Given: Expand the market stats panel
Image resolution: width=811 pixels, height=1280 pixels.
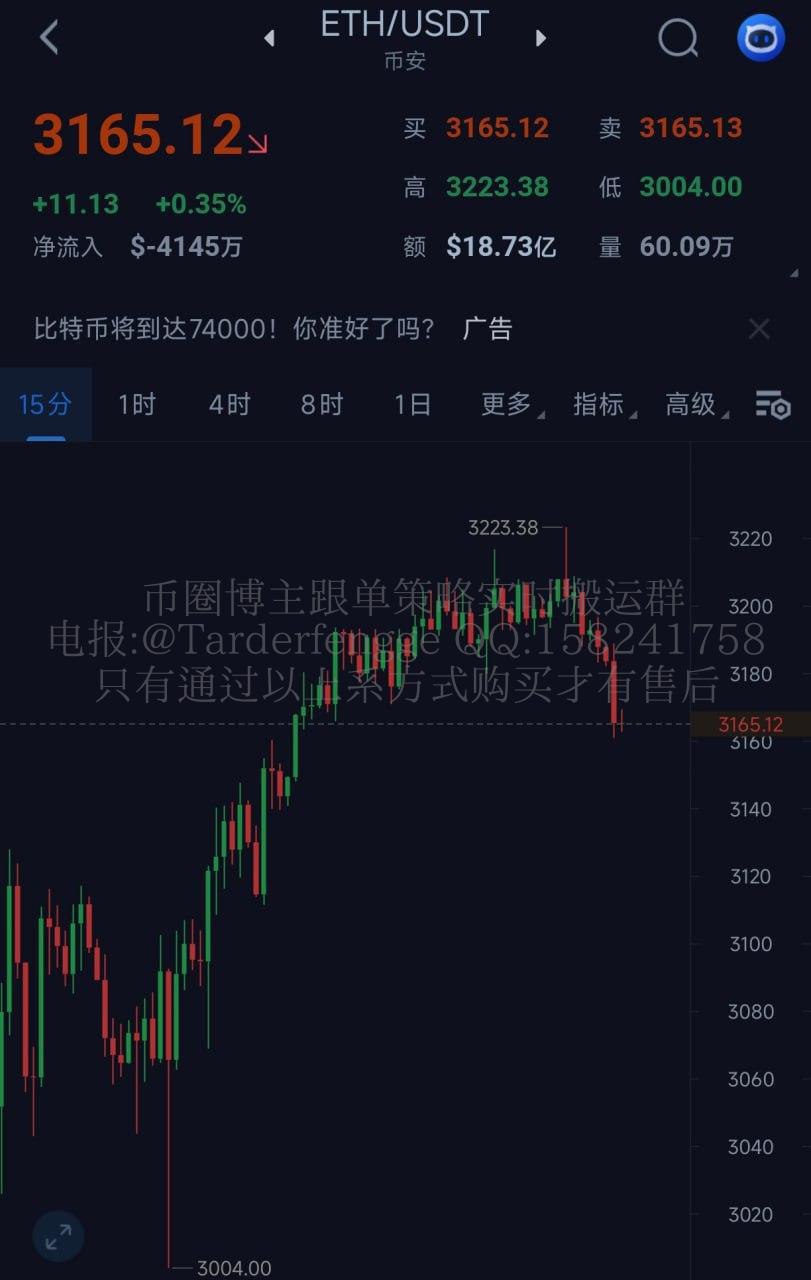Looking at the screenshot, I should (x=794, y=272).
